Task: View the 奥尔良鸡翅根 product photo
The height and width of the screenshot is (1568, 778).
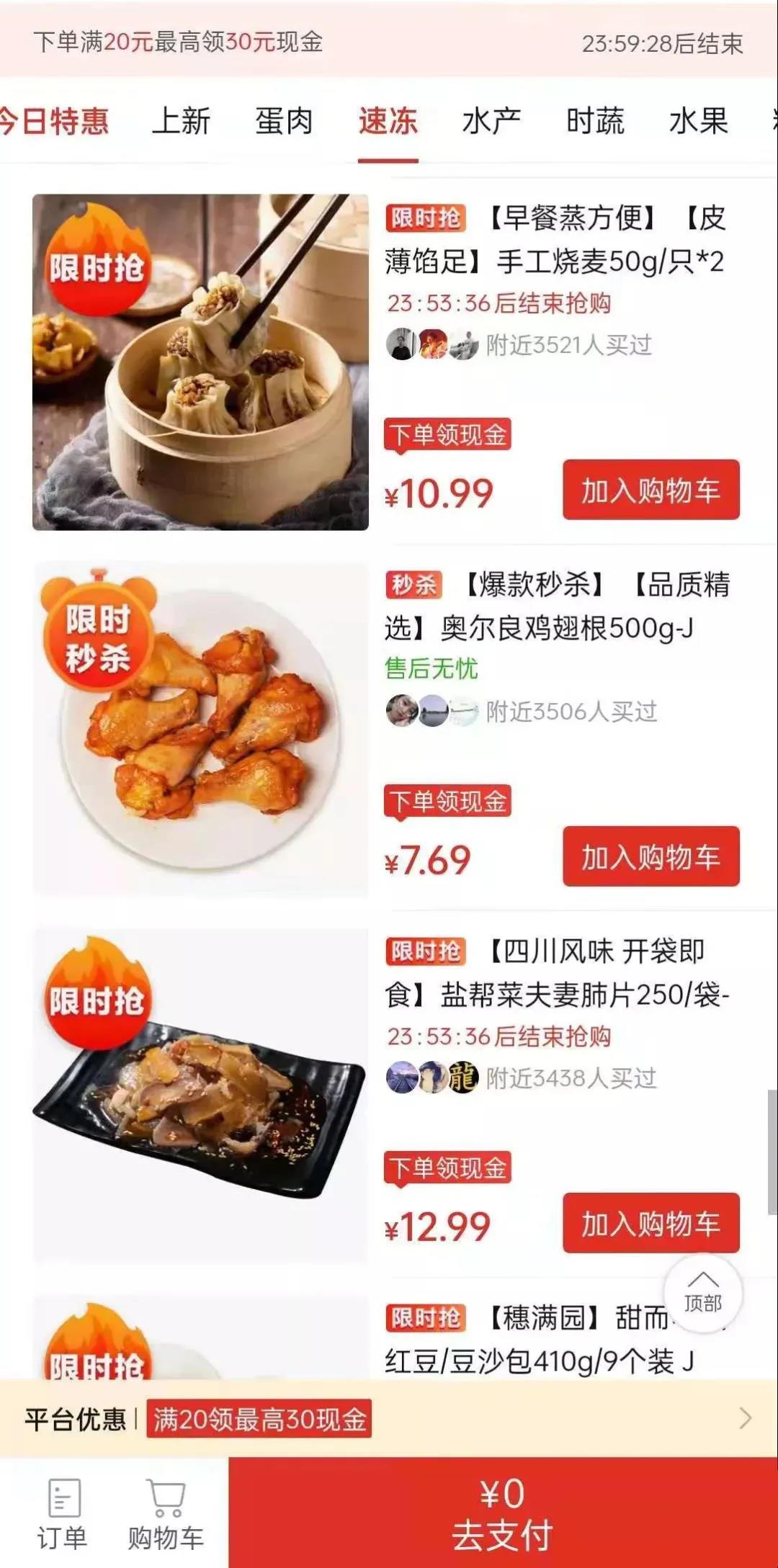Action: tap(200, 729)
